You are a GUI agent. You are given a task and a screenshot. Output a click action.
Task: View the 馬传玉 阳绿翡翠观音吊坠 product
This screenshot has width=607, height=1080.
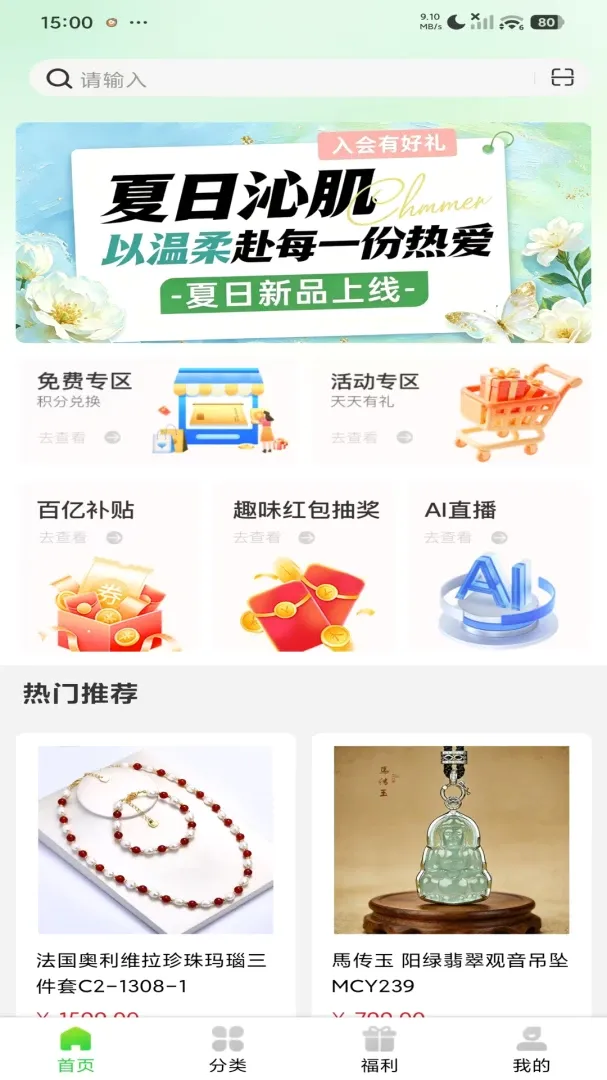tap(451, 875)
